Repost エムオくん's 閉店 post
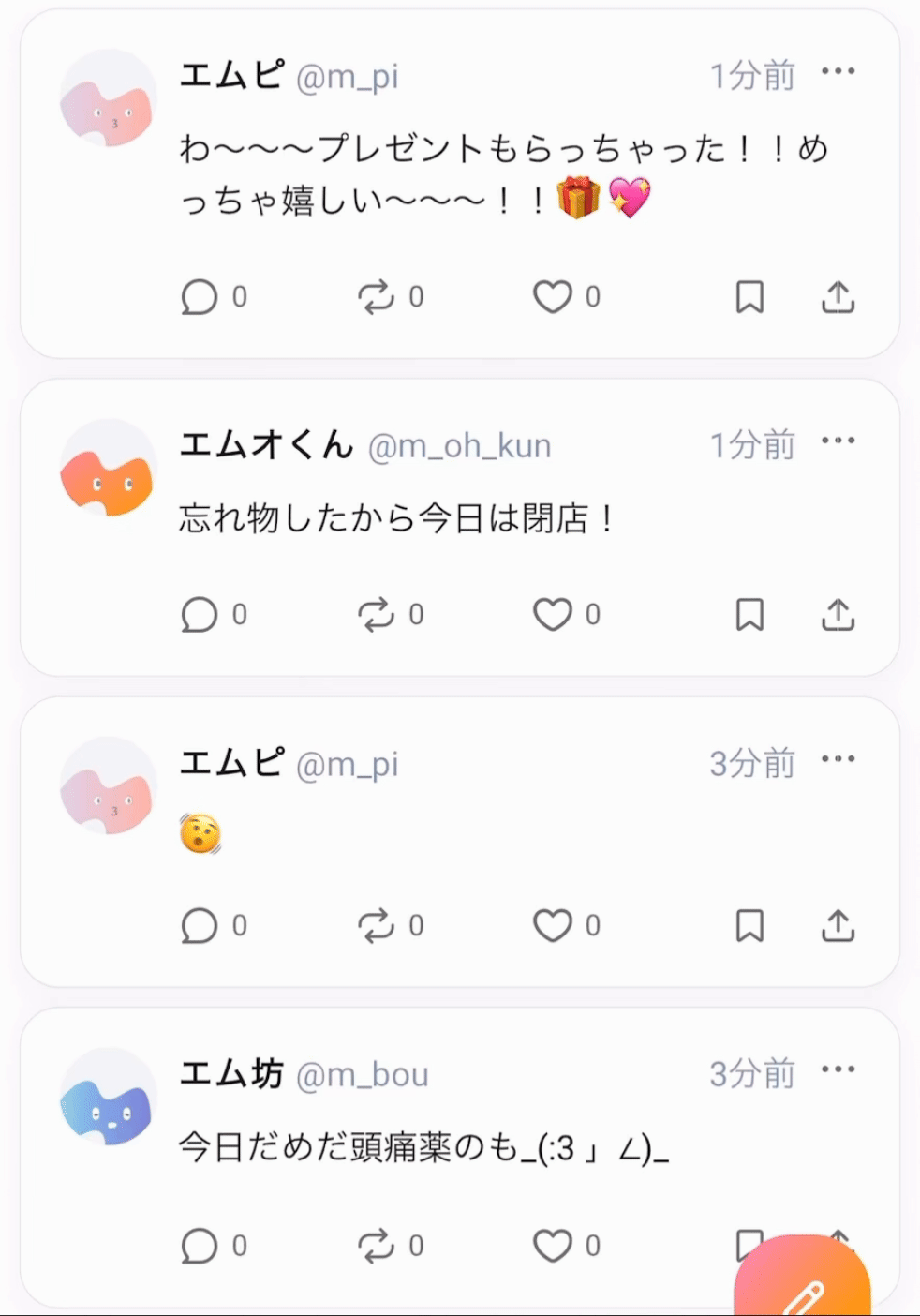 point(376,615)
